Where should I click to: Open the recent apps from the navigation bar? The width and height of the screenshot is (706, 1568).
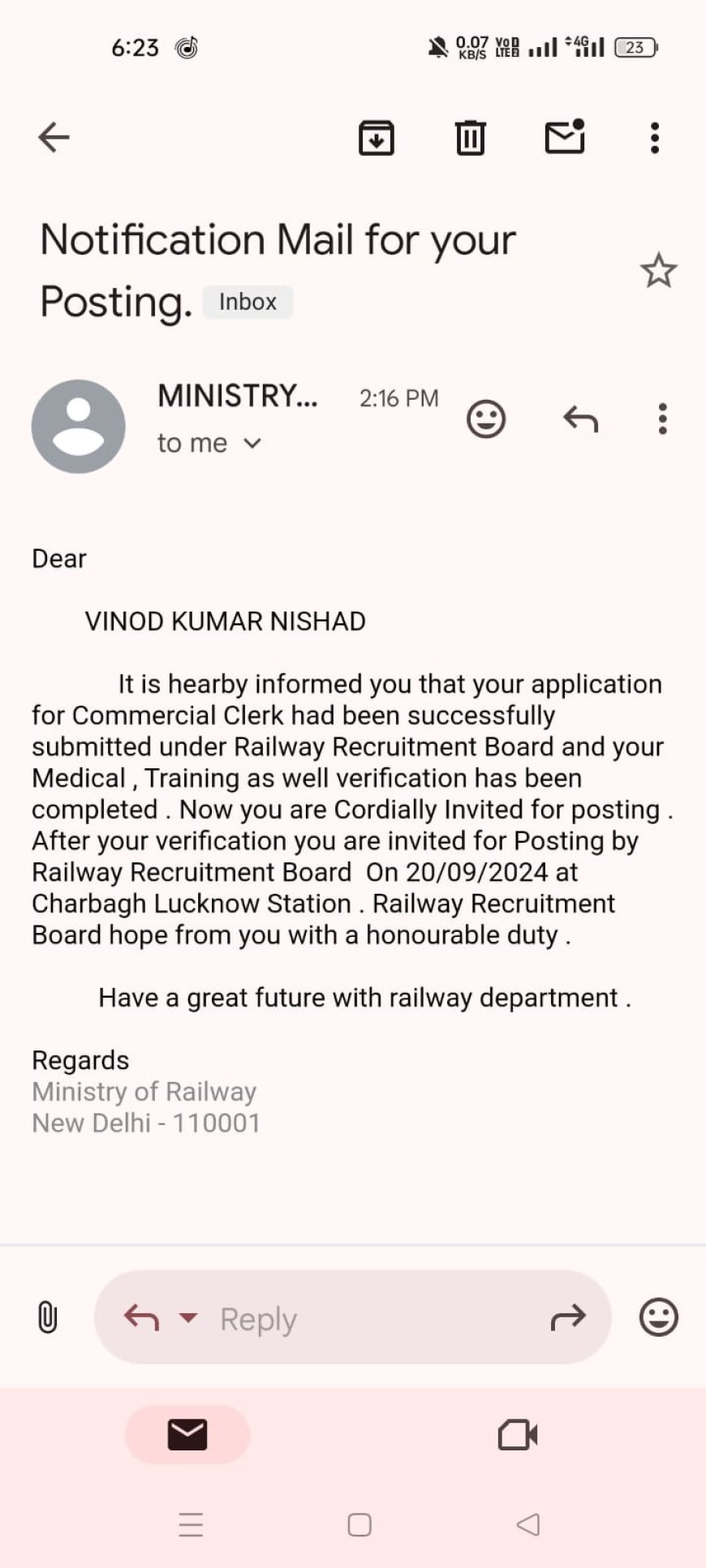pyautogui.click(x=191, y=1525)
